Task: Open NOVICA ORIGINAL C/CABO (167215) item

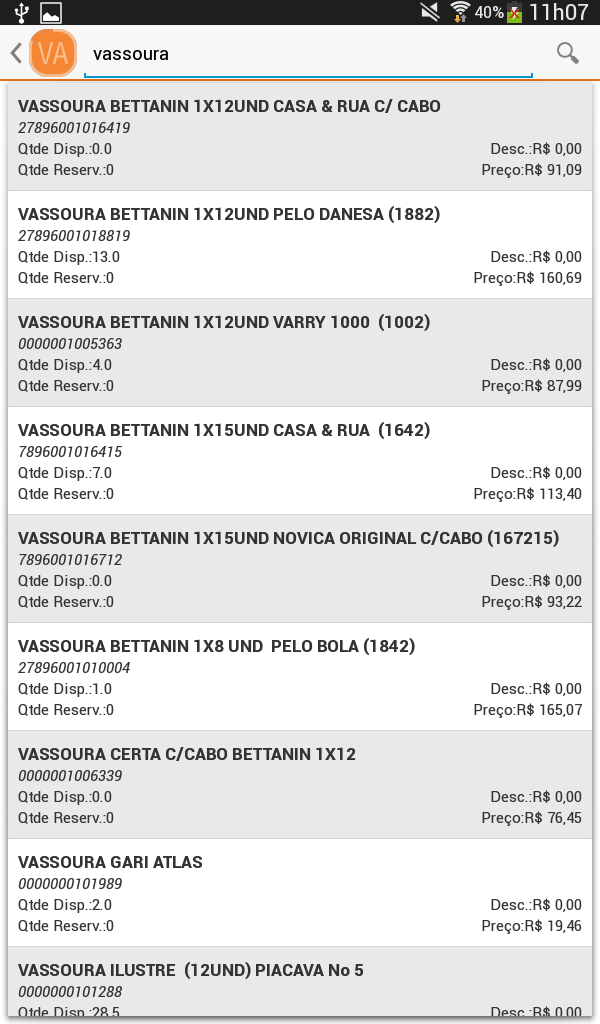Action: 300,569
